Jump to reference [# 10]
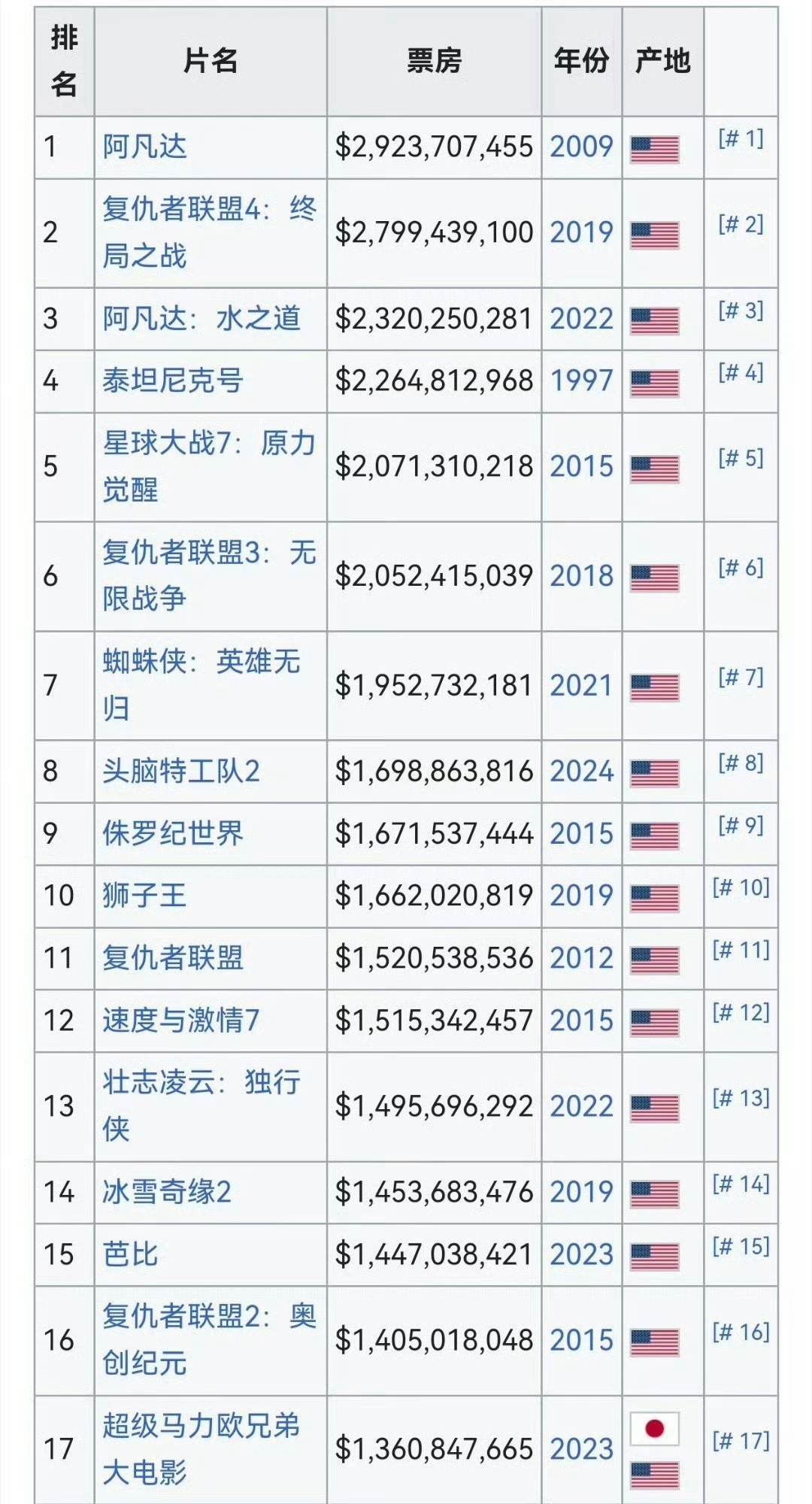Viewport: 812px width, 1504px height. pyautogui.click(x=741, y=887)
